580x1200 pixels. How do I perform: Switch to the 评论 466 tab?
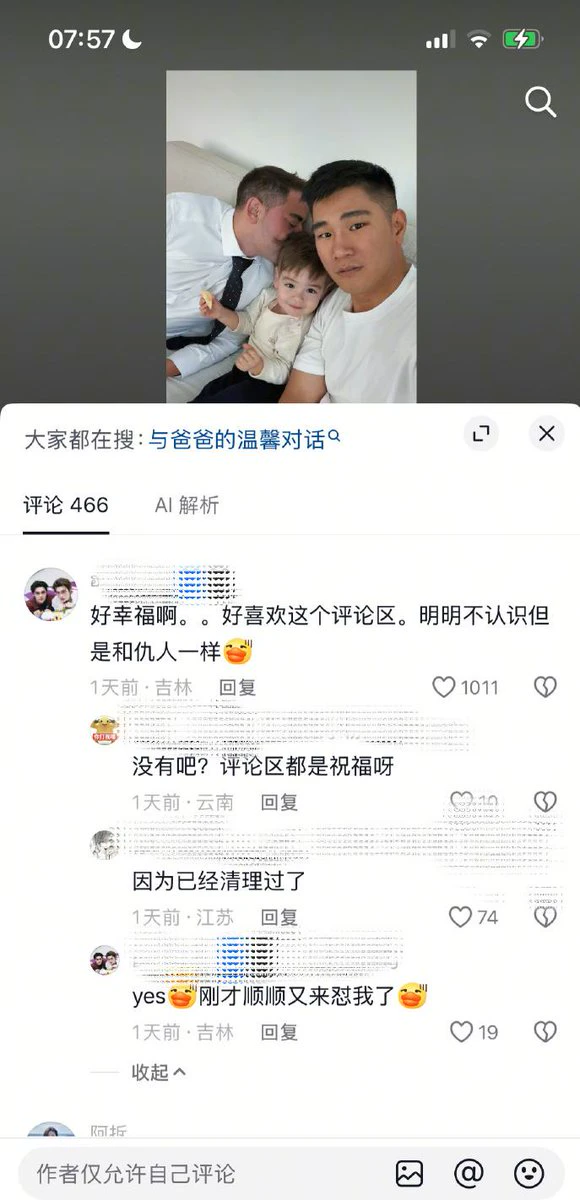(x=66, y=505)
